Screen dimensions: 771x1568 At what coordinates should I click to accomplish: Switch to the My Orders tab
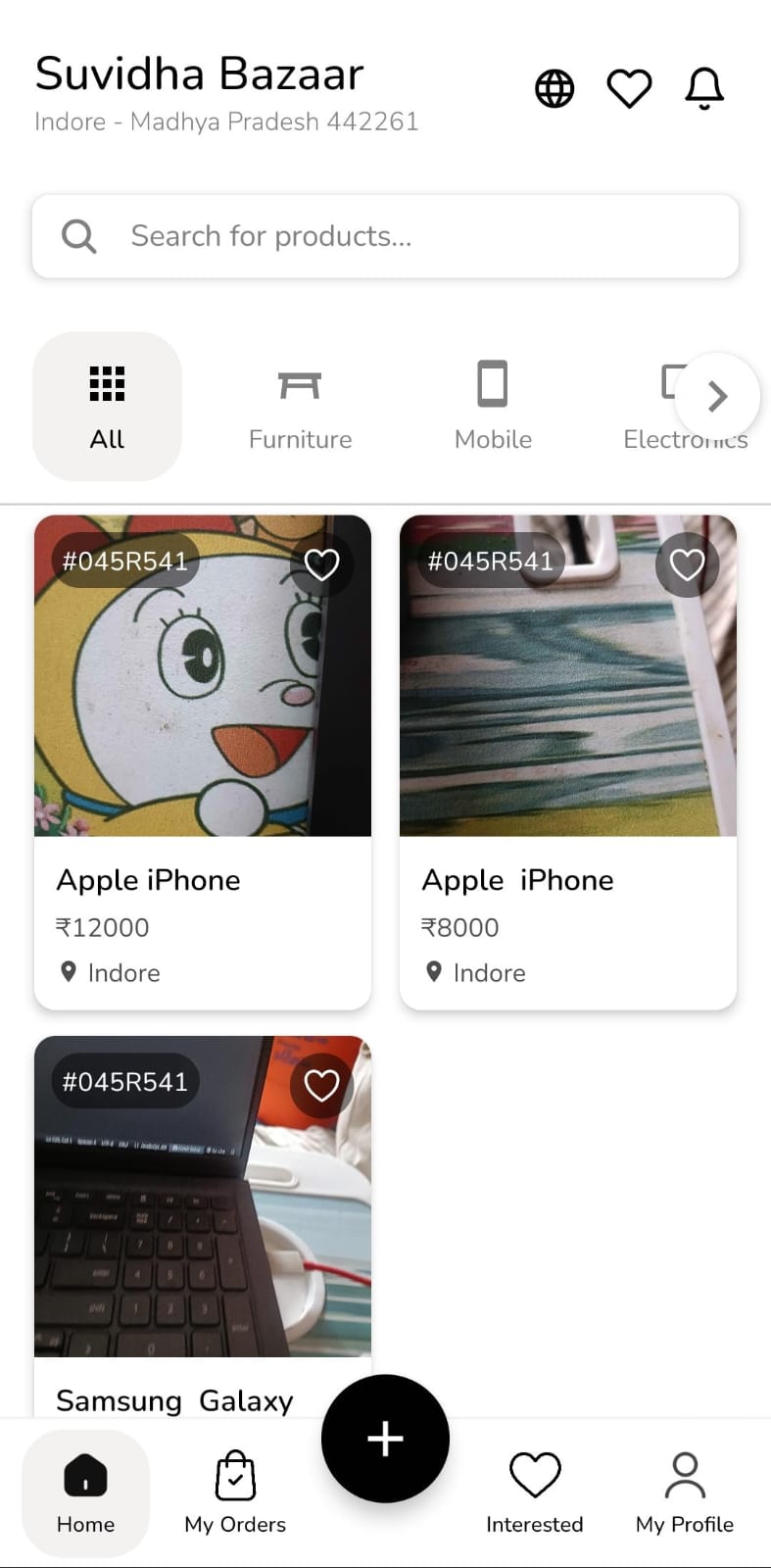tap(235, 1493)
